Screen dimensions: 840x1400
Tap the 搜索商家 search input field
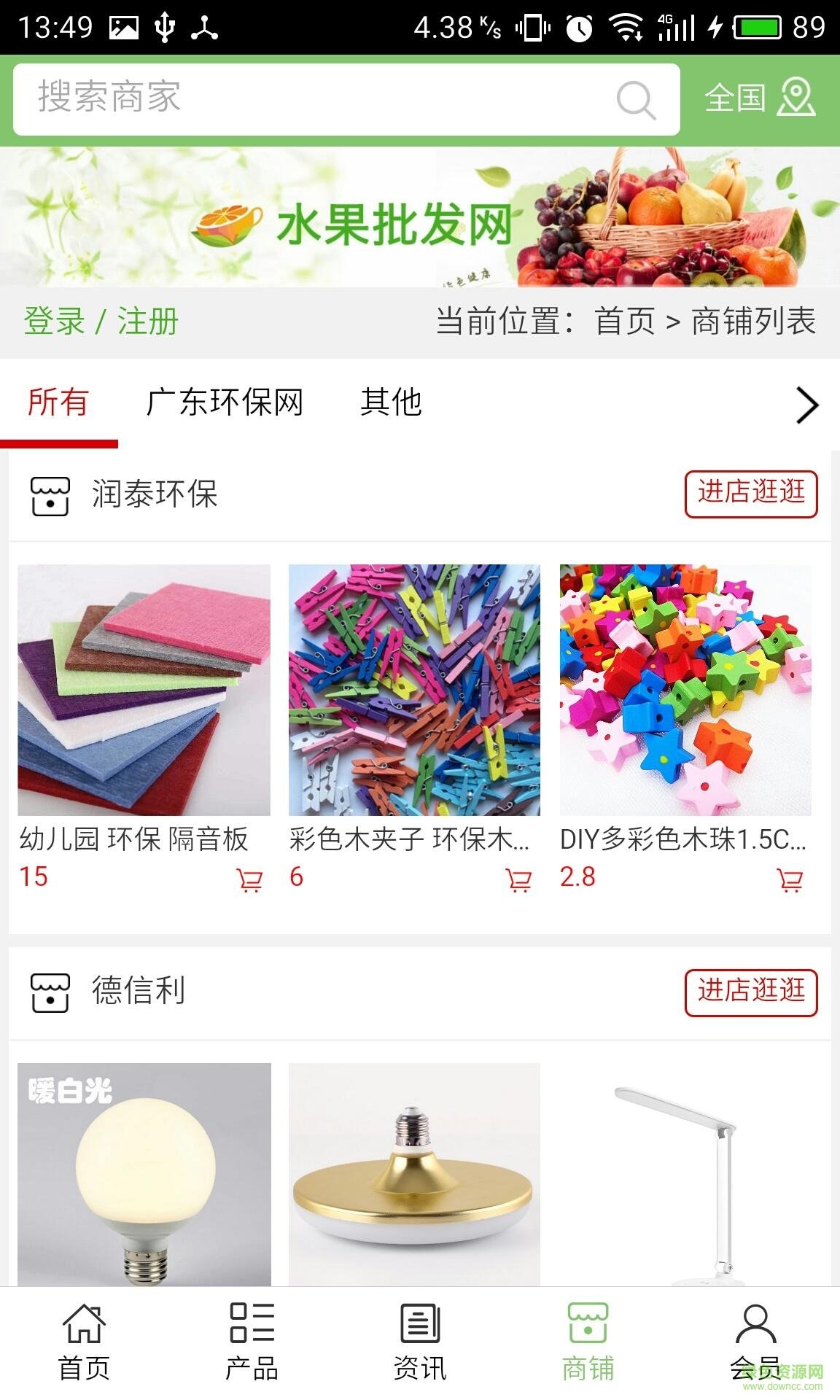292,100
